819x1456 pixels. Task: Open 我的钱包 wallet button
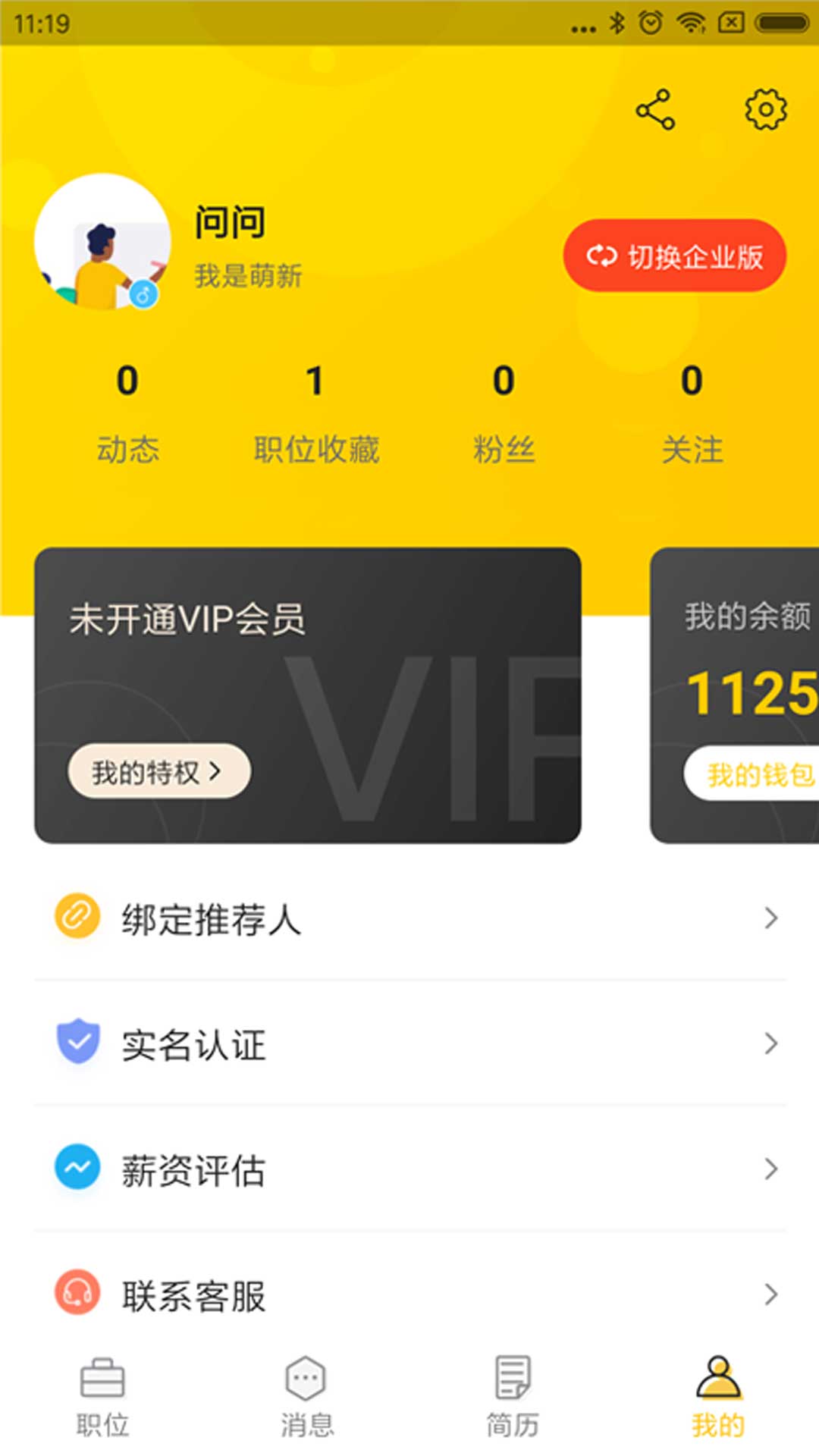pyautogui.click(x=752, y=774)
